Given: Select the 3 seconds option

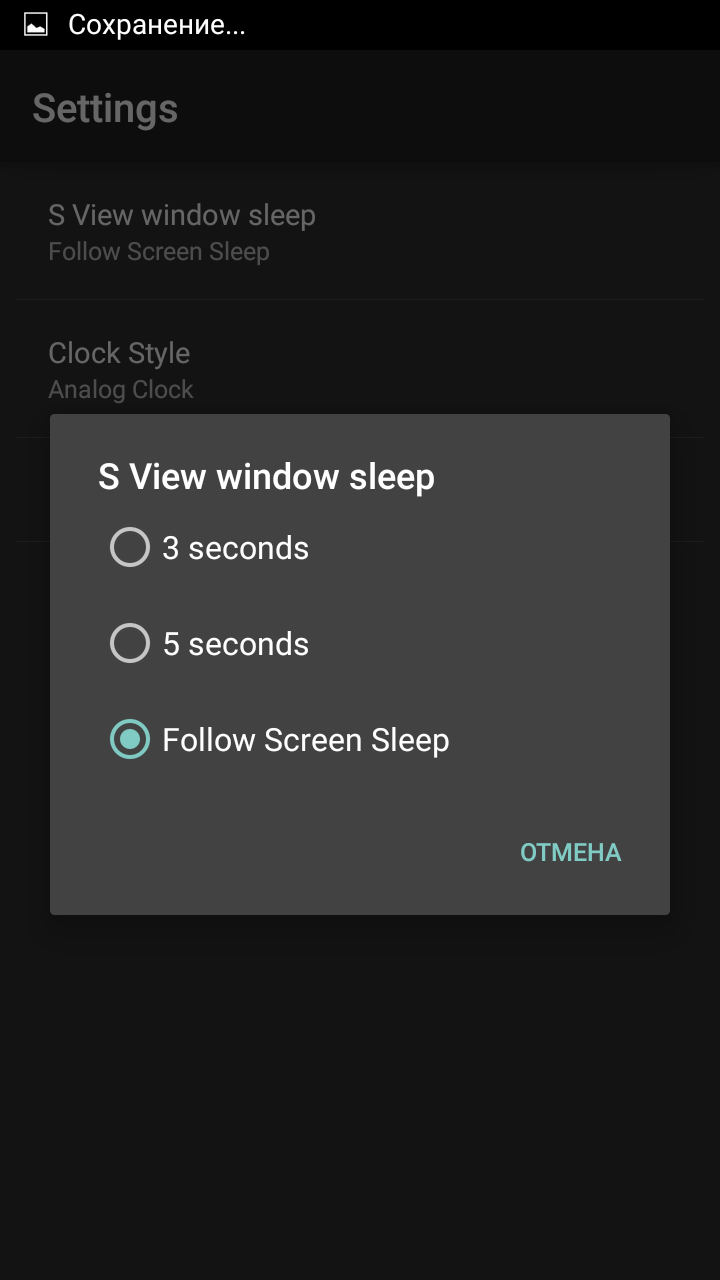Looking at the screenshot, I should tap(360, 548).
